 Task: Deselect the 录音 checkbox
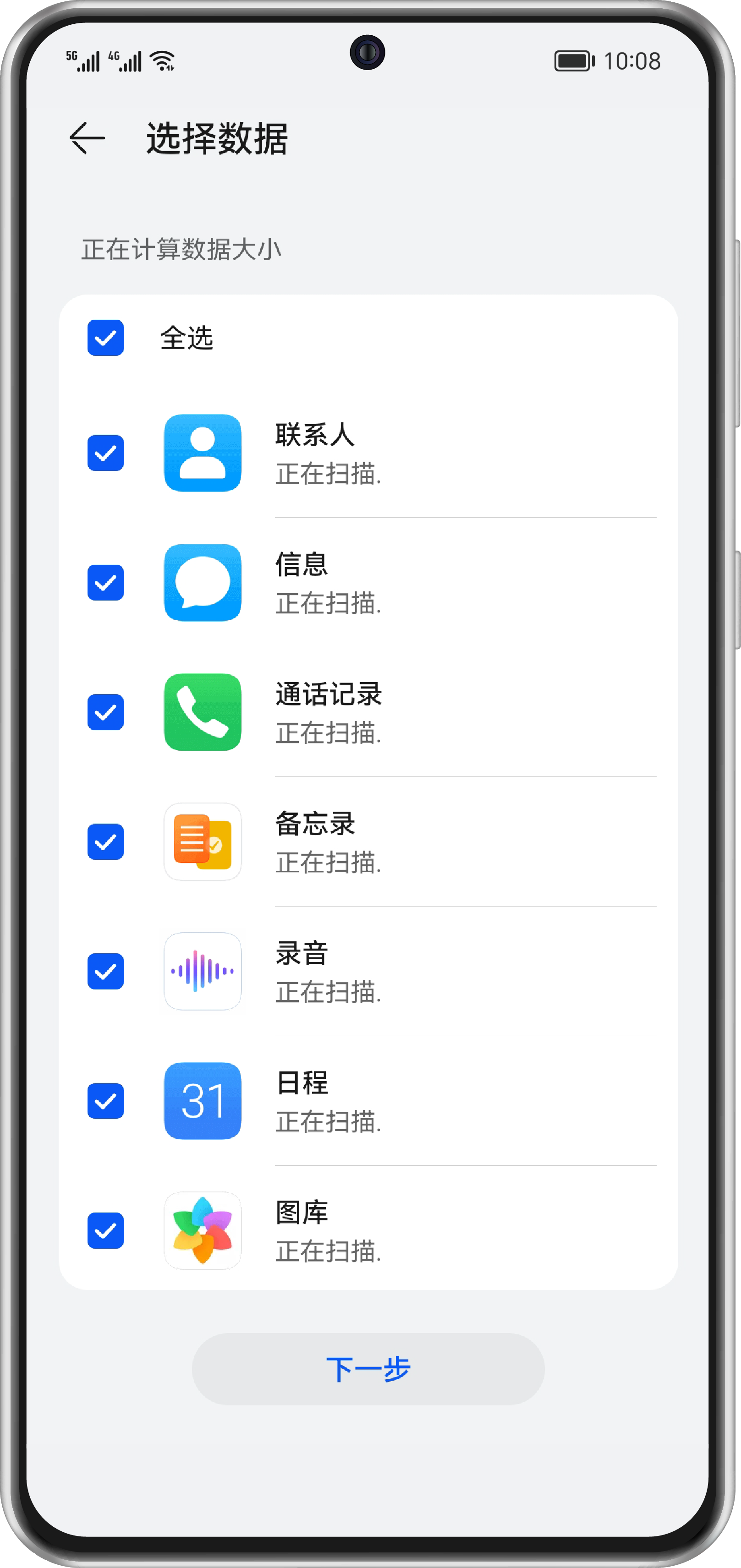click(105, 972)
